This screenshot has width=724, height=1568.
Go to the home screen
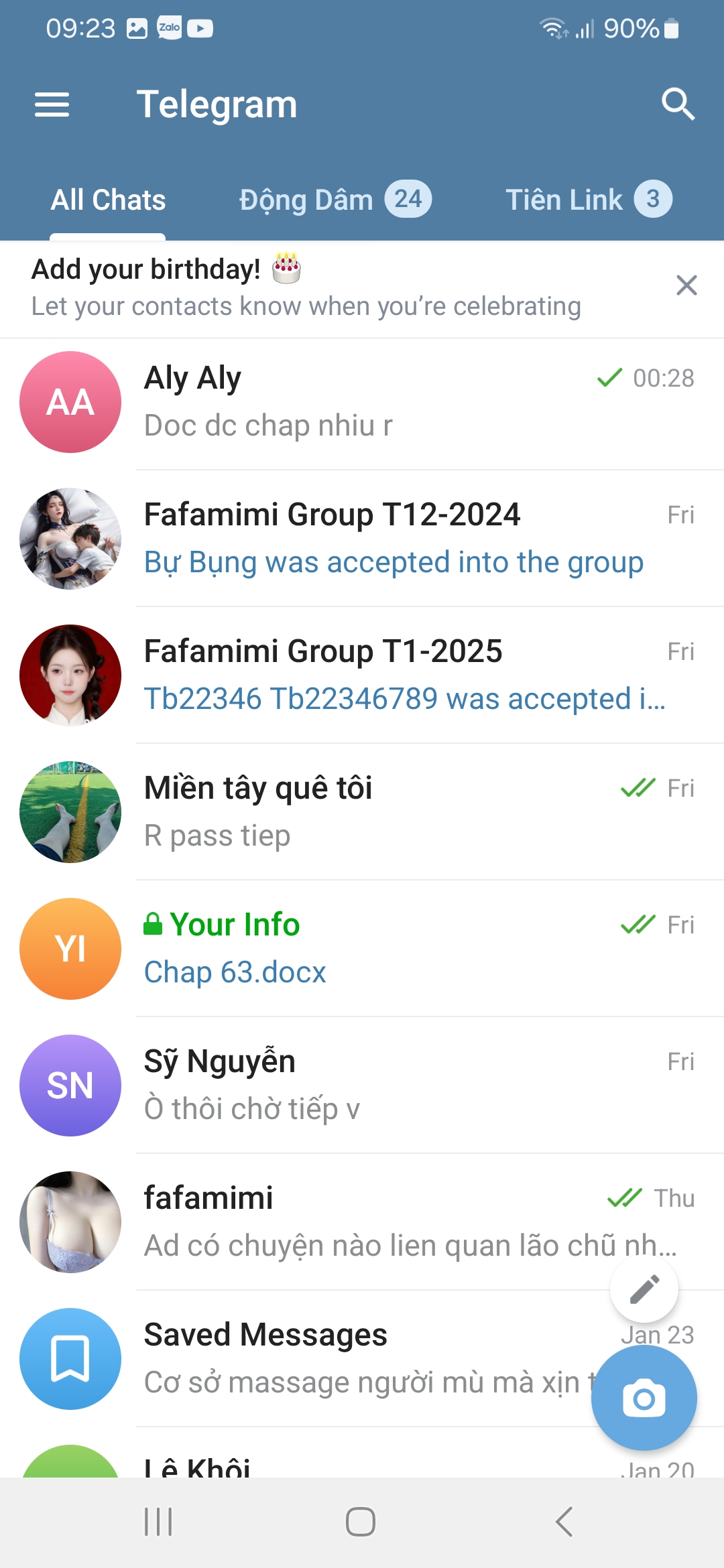coord(361,1522)
